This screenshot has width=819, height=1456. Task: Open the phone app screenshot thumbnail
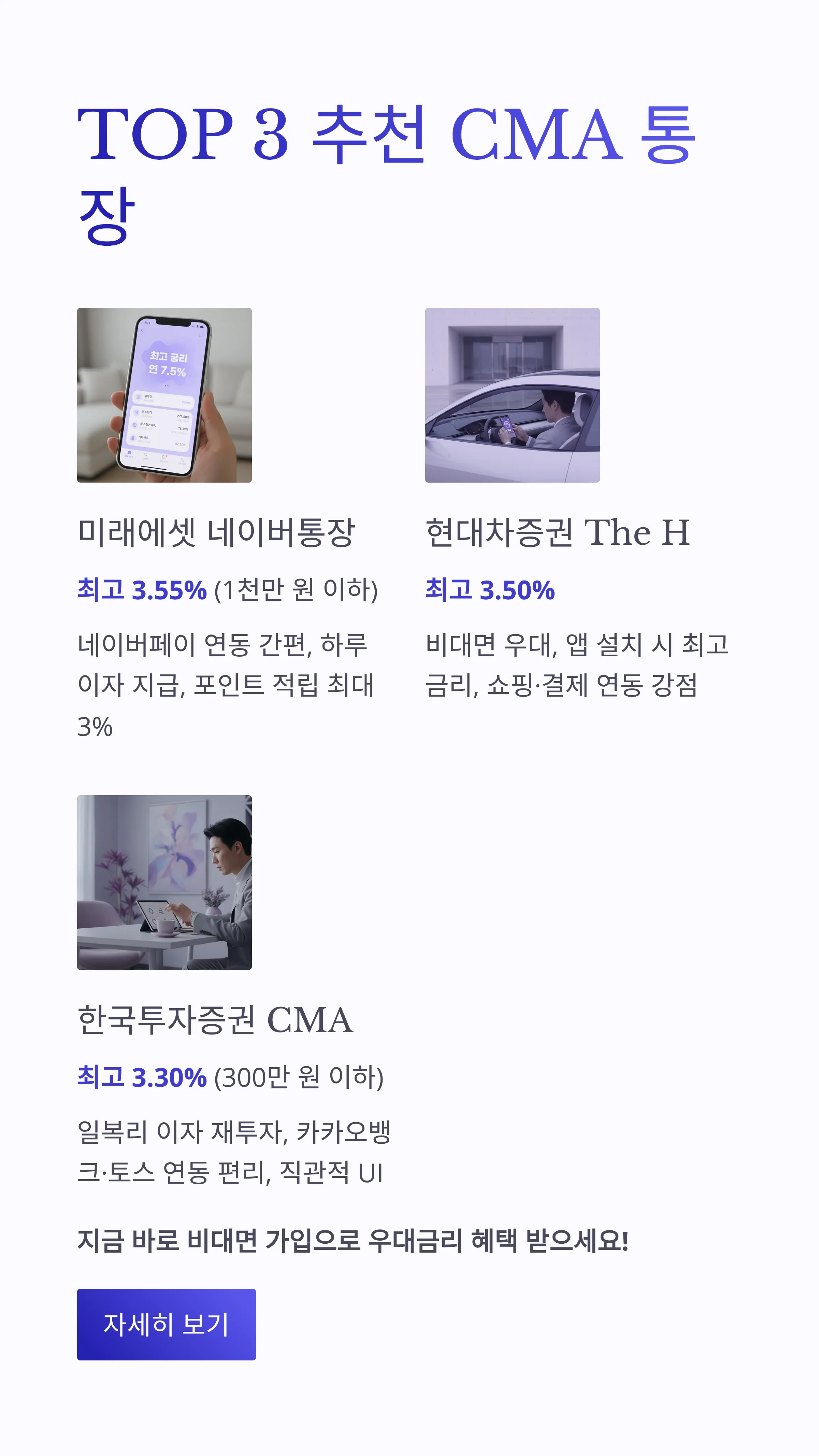click(x=164, y=396)
